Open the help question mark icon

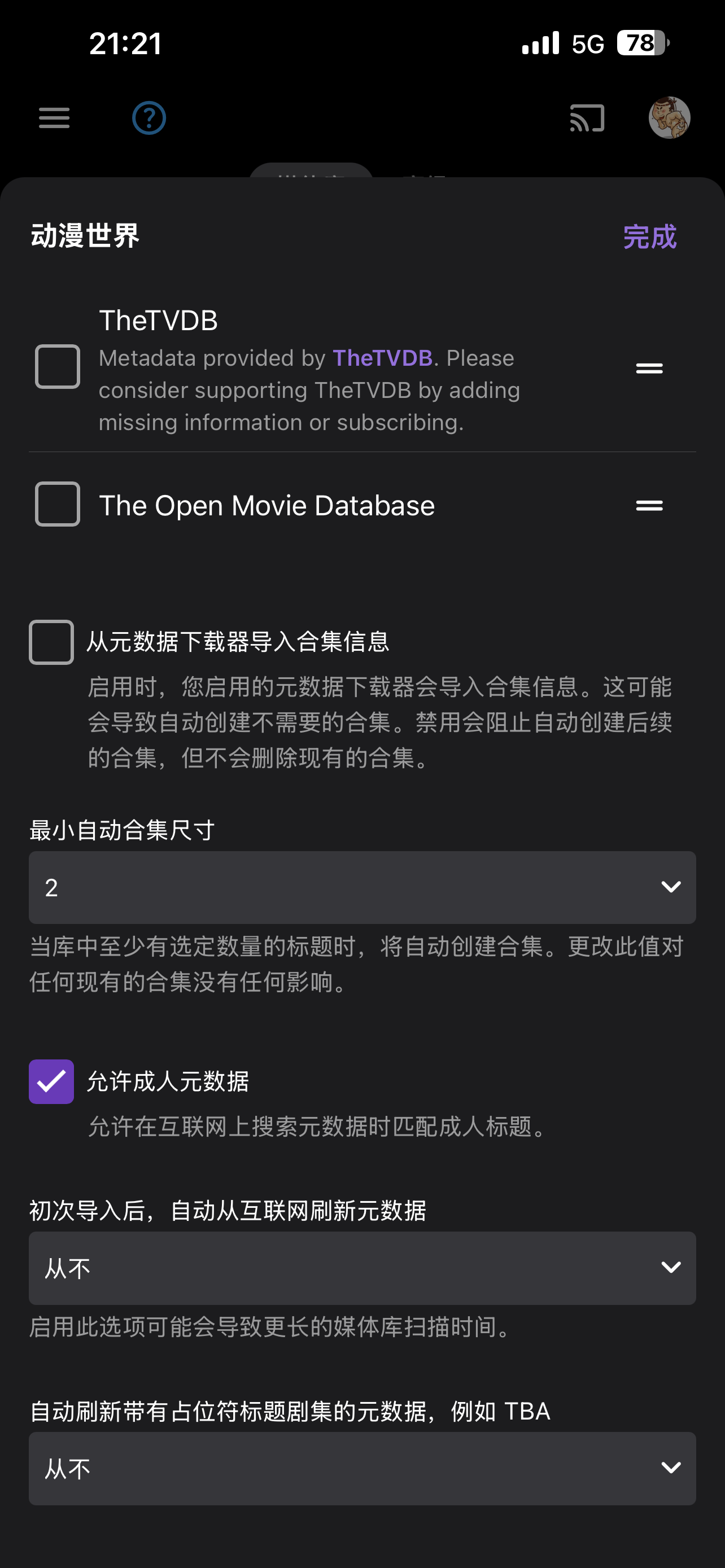point(149,117)
